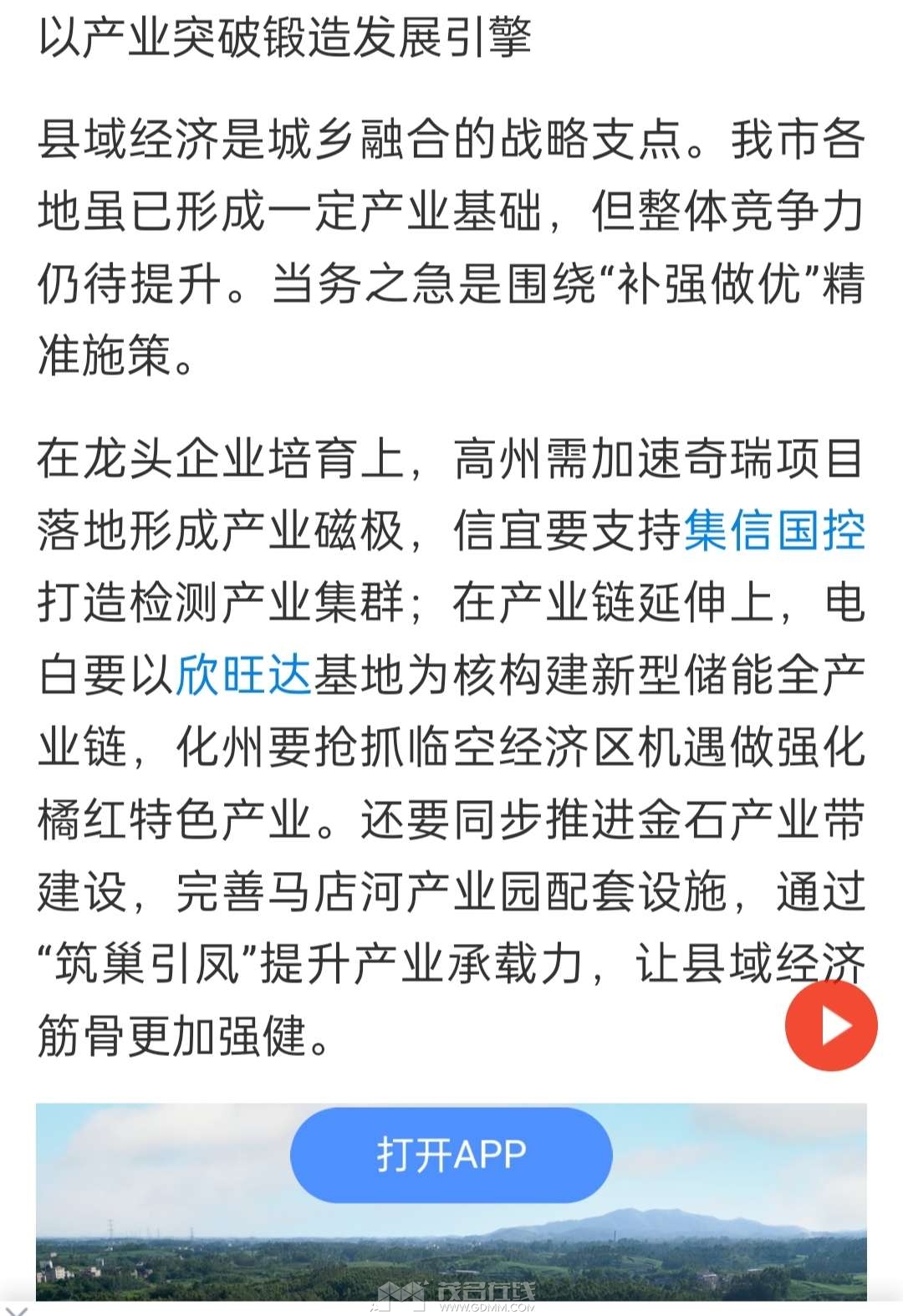The width and height of the screenshot is (903, 1316).
Task: Open the 集信国控 link
Action: coord(774,530)
